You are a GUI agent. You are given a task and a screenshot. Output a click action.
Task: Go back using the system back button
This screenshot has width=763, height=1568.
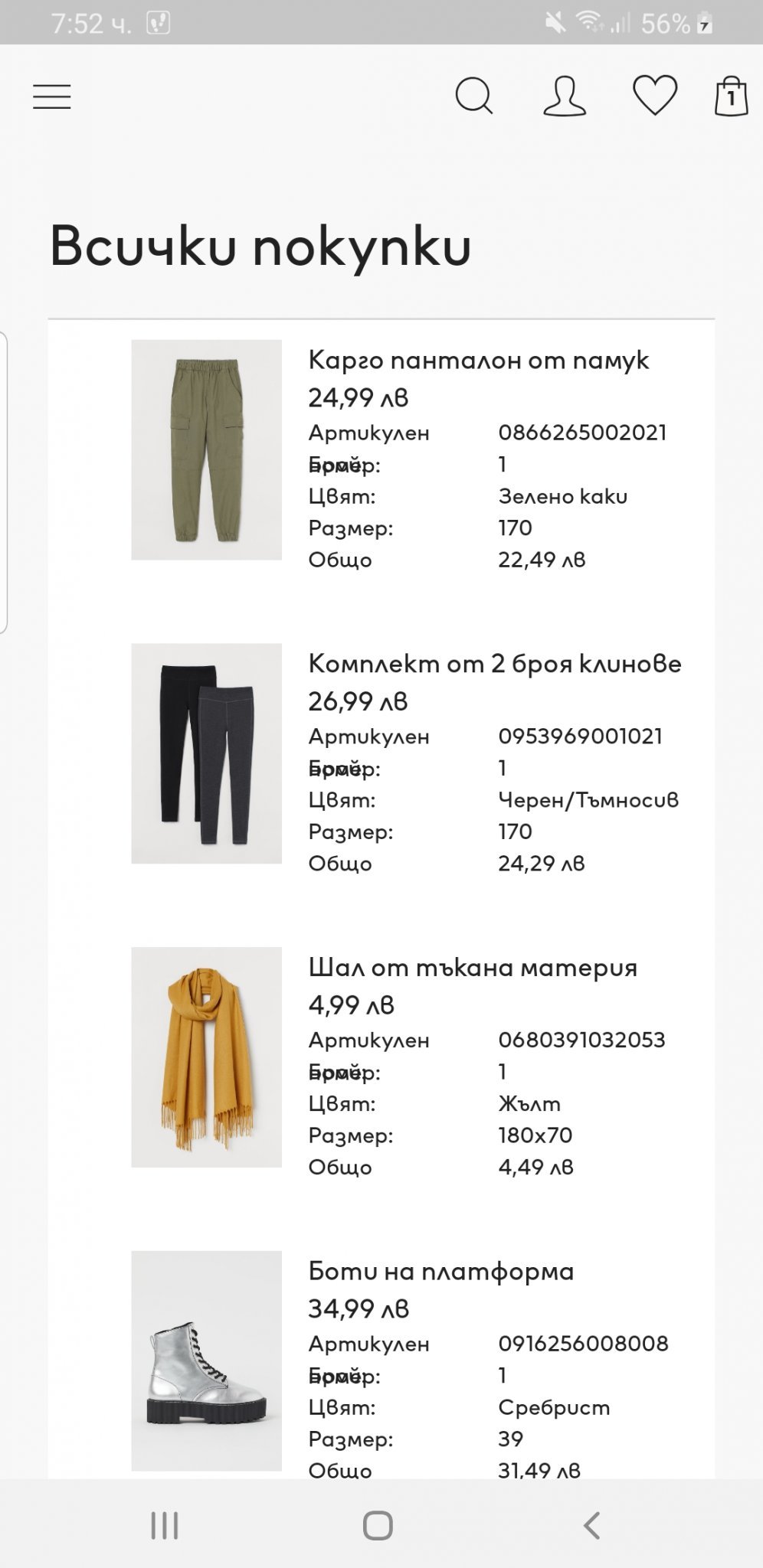(x=591, y=1525)
